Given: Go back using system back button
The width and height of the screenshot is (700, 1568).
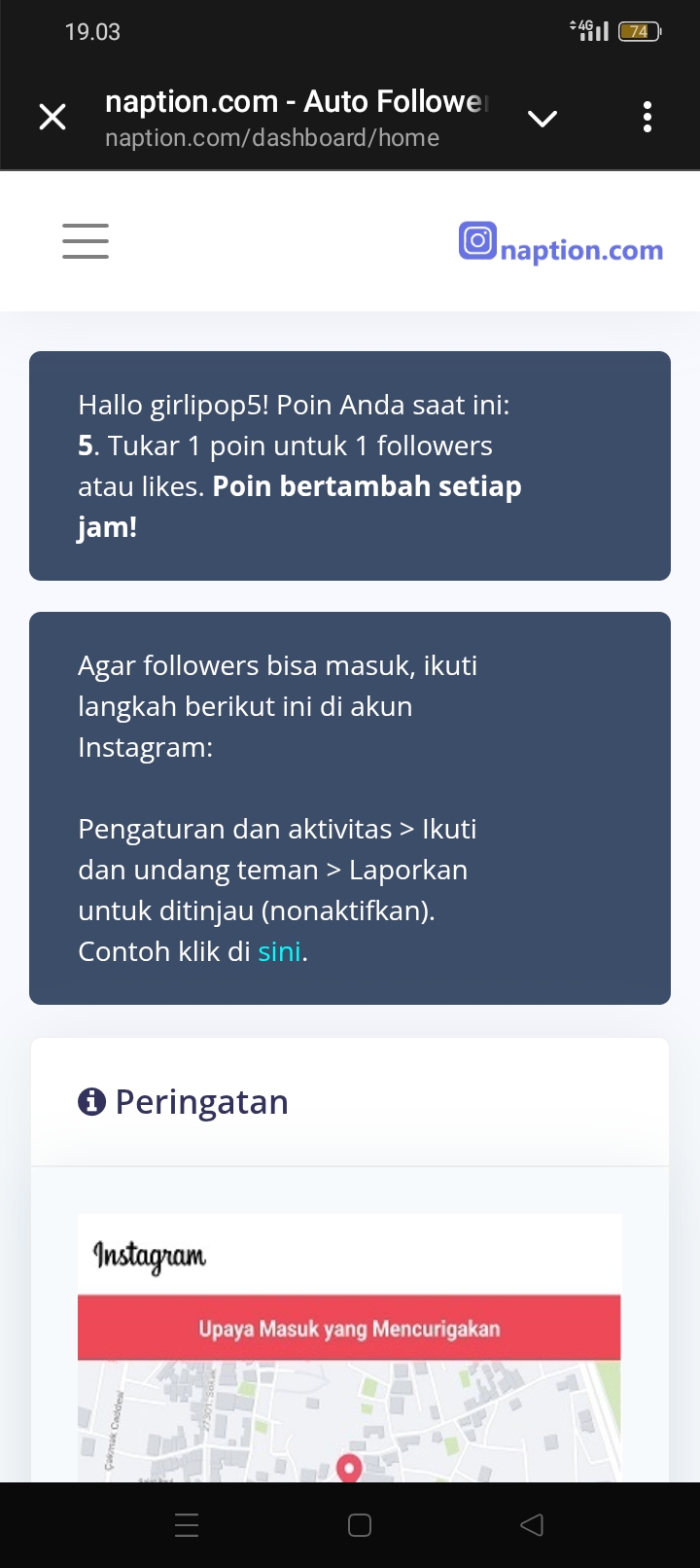Looking at the screenshot, I should 532,1525.
